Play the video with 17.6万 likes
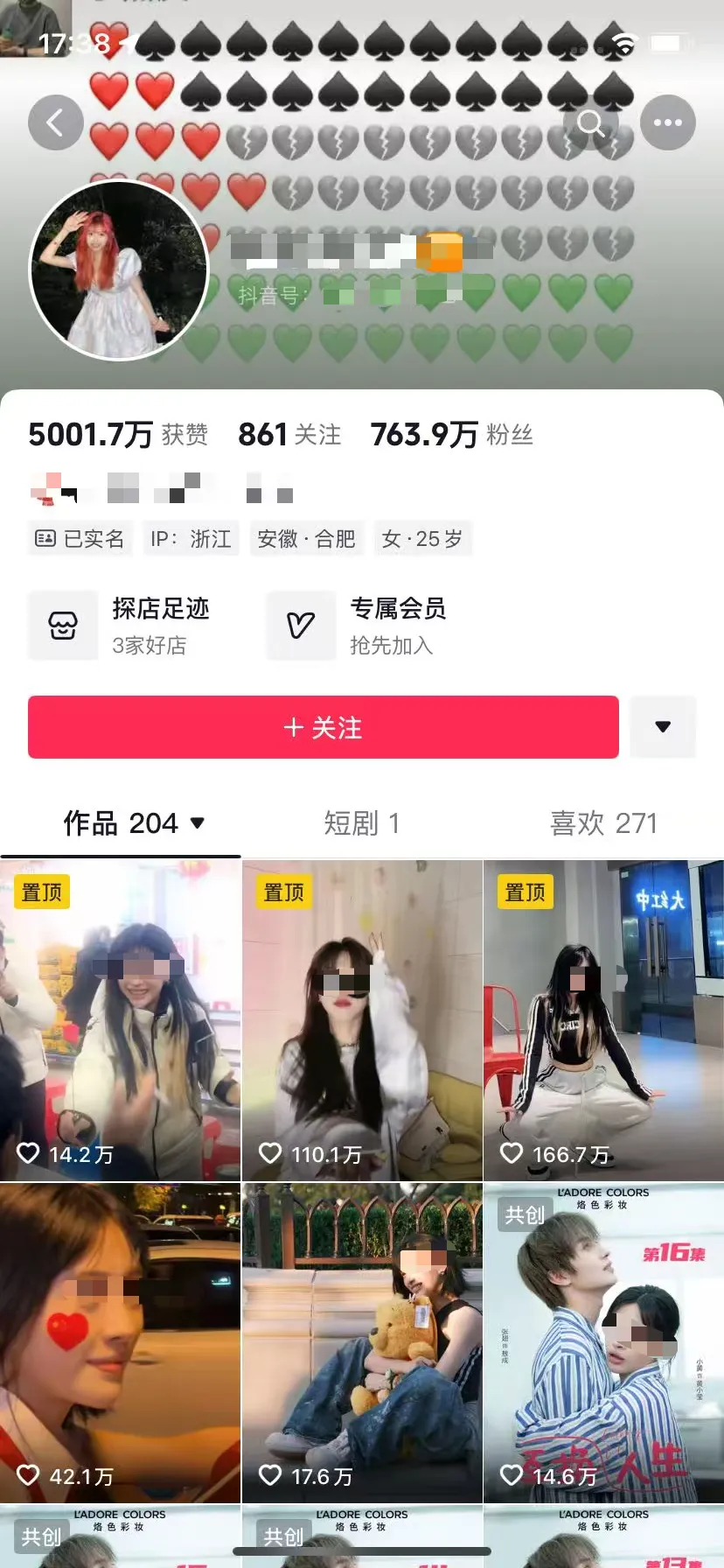Screen dimensions: 724x1568 (362, 1343)
